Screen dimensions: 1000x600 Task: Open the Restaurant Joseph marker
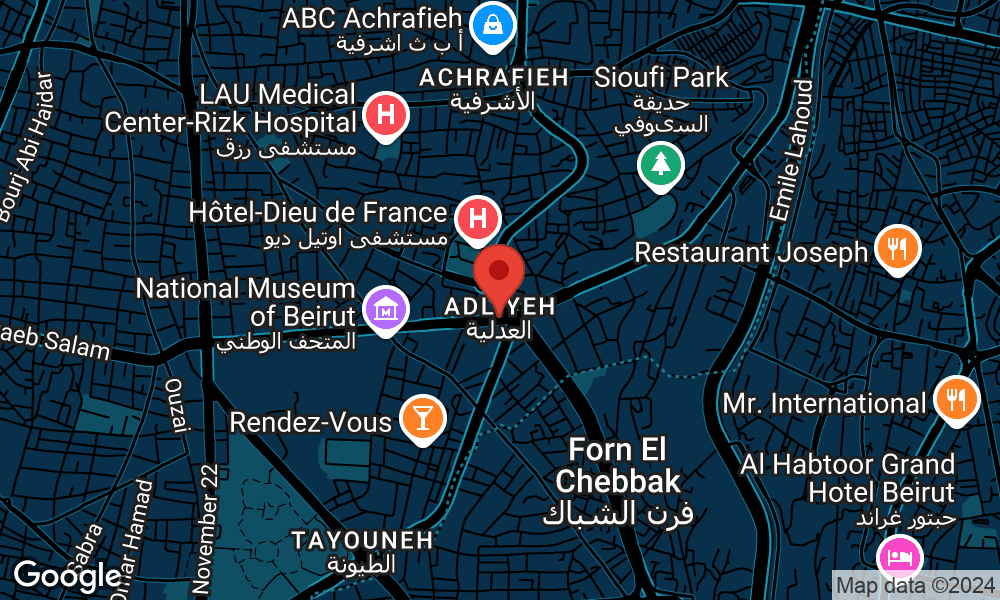(x=897, y=247)
